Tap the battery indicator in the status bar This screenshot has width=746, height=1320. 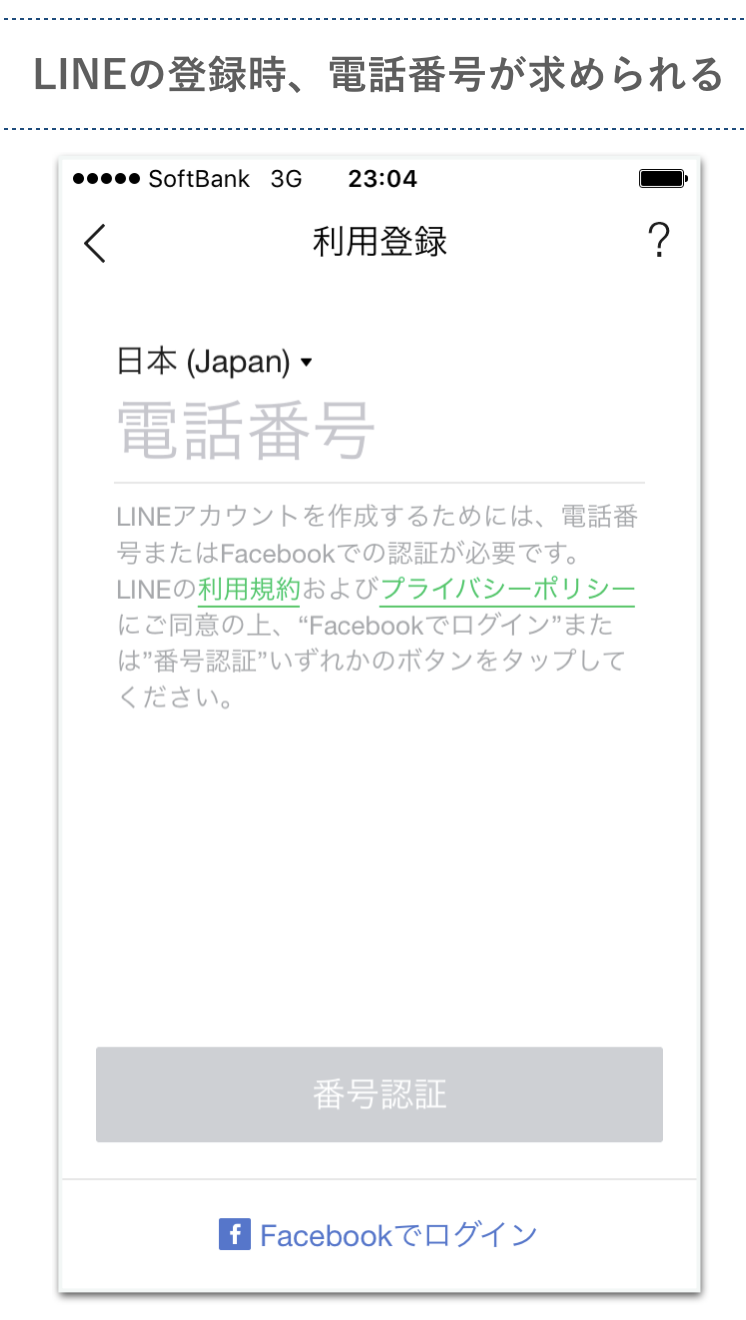(x=663, y=178)
